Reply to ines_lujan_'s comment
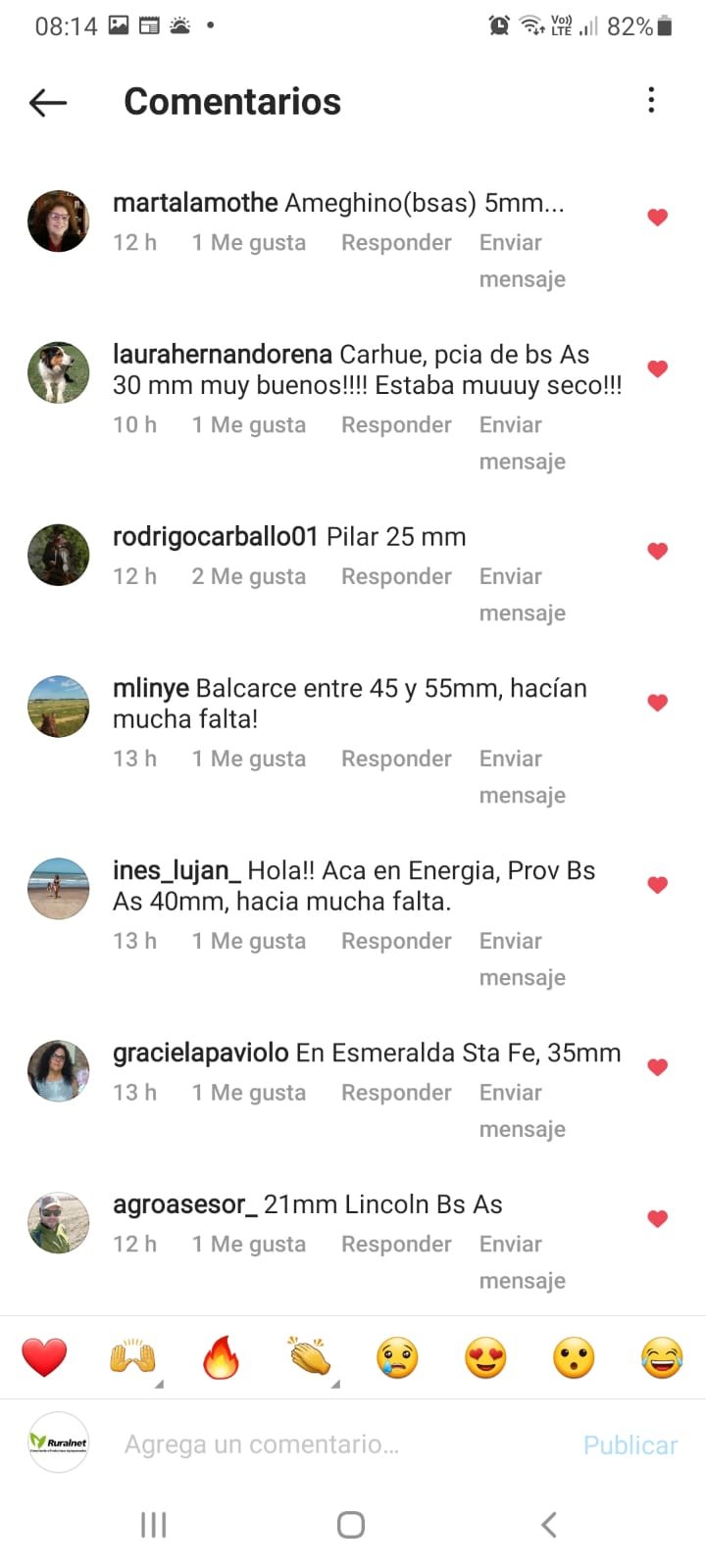706x1568 pixels. 396,941
